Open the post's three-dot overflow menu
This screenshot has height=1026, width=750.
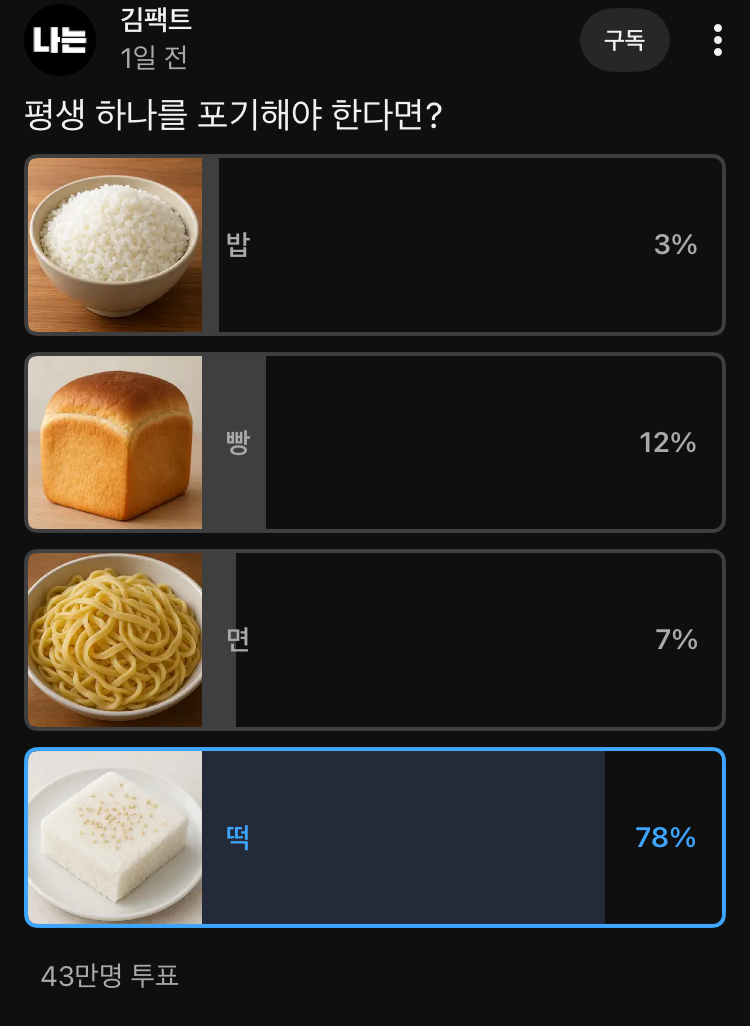(717, 40)
